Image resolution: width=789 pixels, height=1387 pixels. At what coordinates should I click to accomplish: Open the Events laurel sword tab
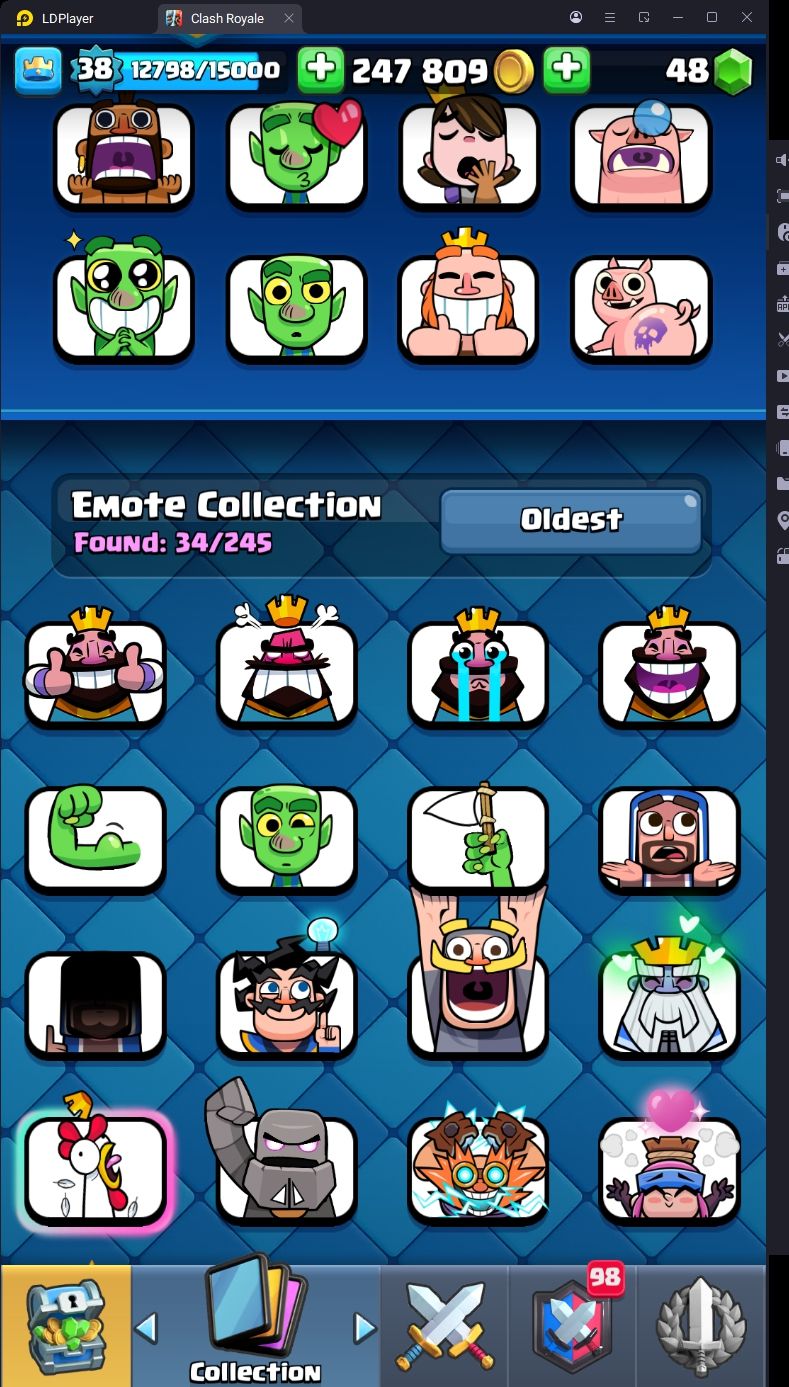point(701,1325)
